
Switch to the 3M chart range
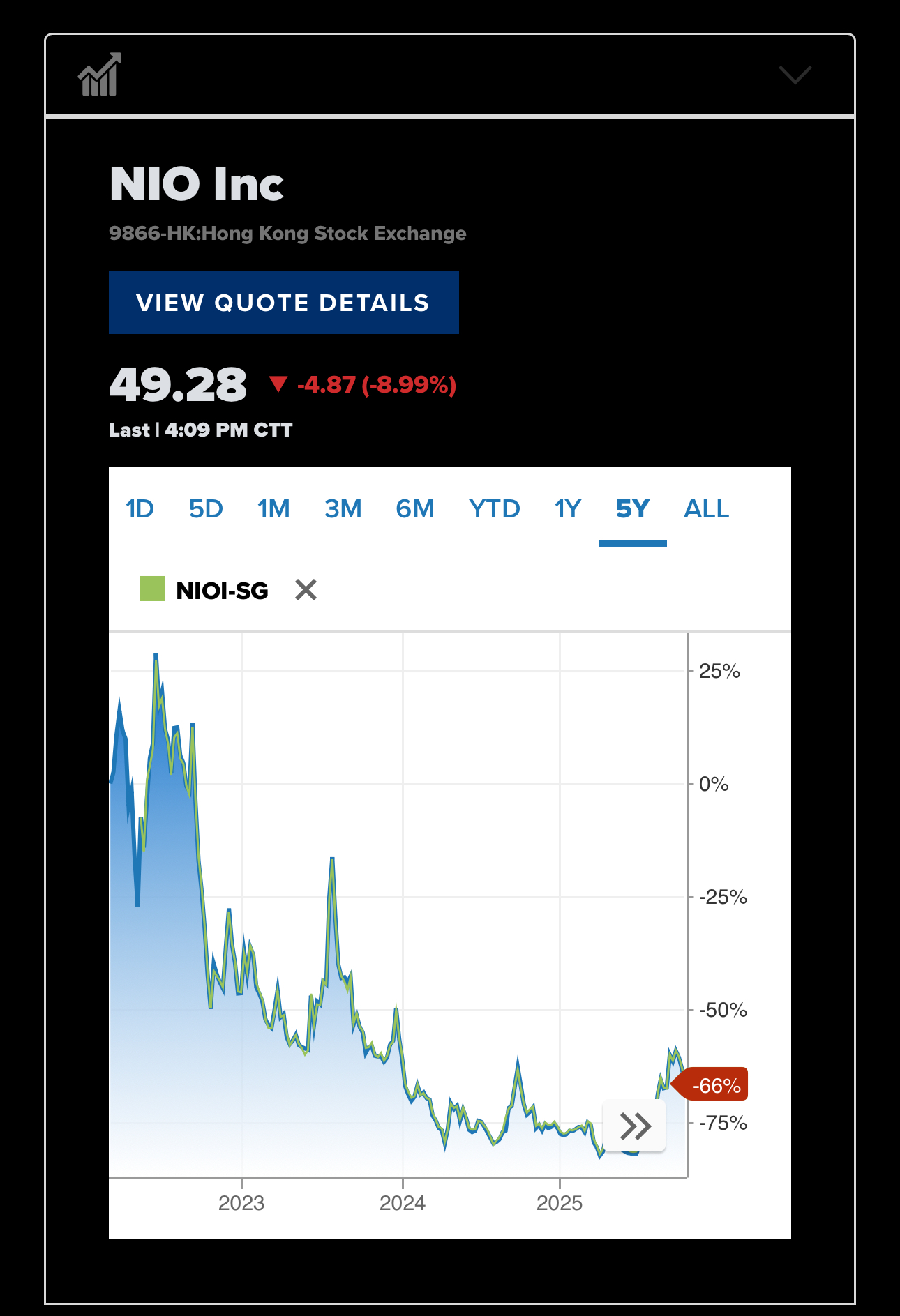point(343,509)
